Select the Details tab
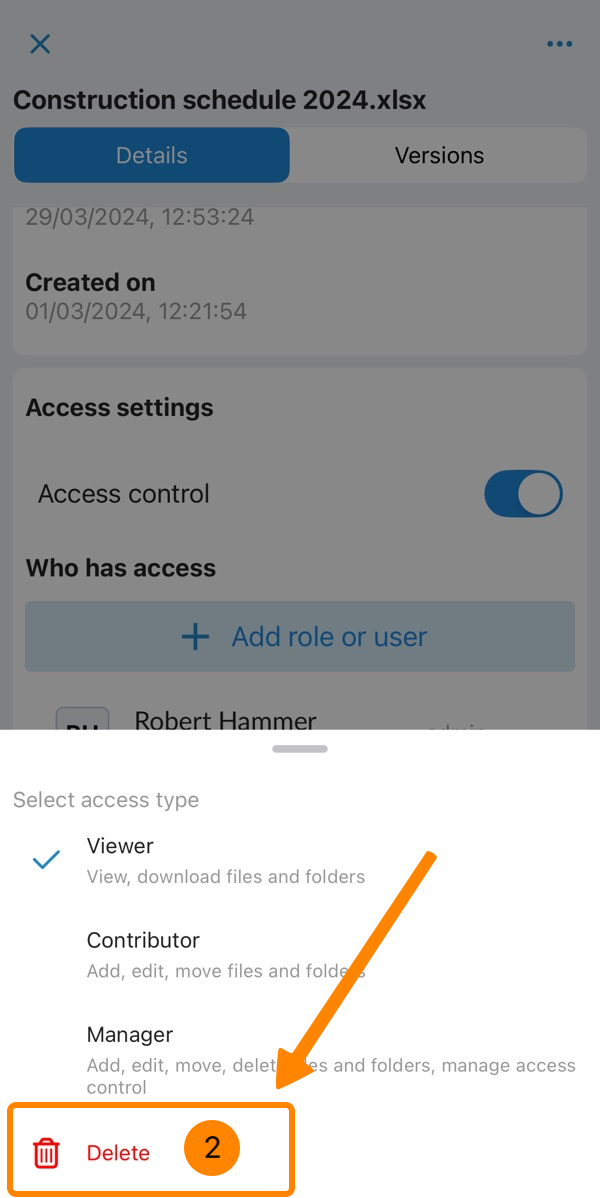 click(152, 155)
